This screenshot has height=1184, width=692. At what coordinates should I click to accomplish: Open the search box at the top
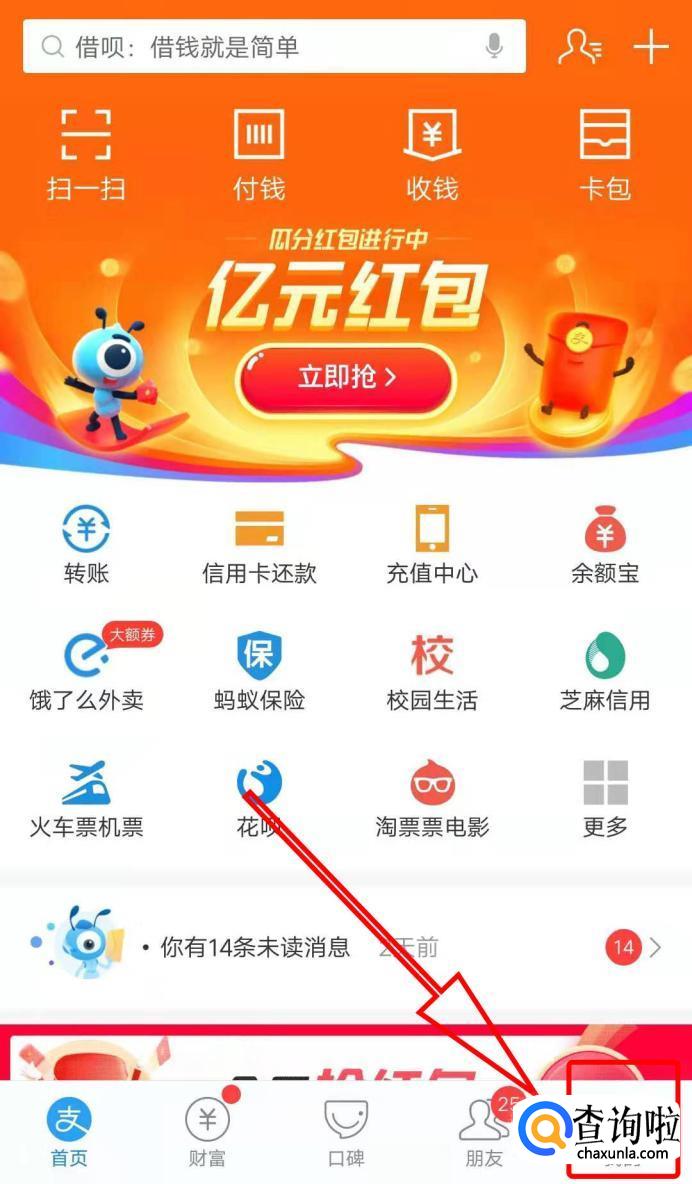274,47
